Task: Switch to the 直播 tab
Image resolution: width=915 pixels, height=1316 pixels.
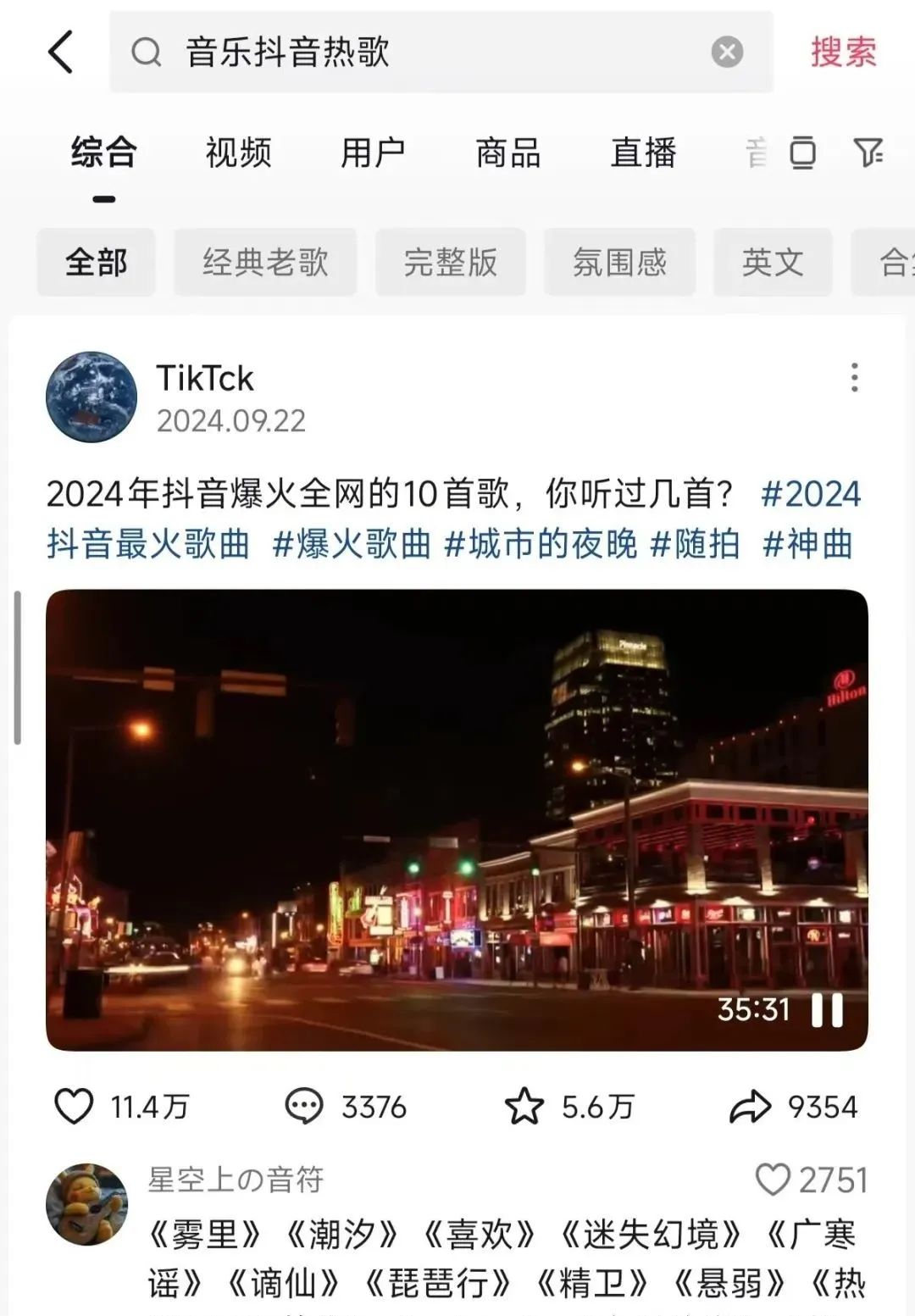Action: point(643,153)
